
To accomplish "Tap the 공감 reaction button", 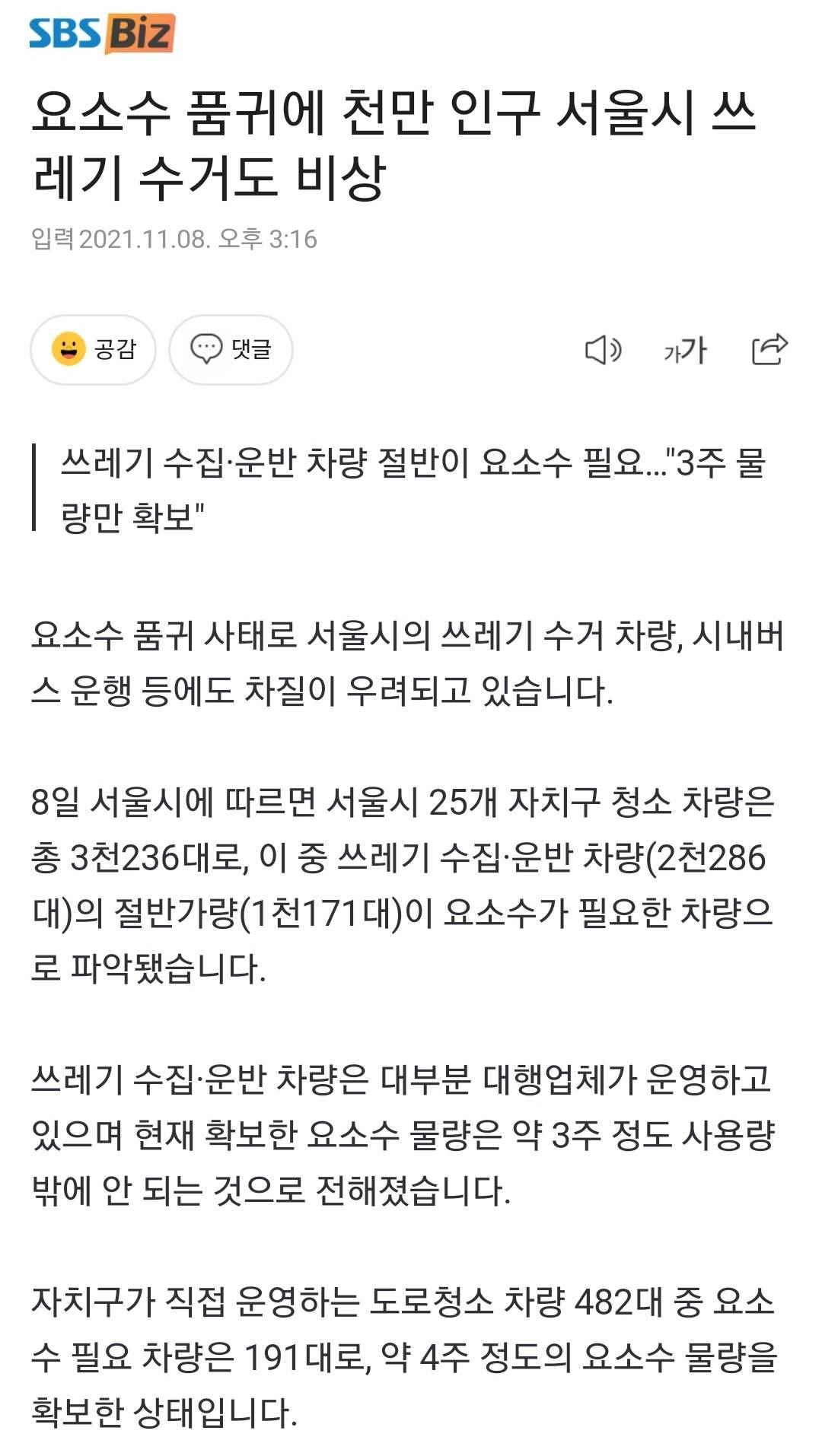I will [x=93, y=349].
